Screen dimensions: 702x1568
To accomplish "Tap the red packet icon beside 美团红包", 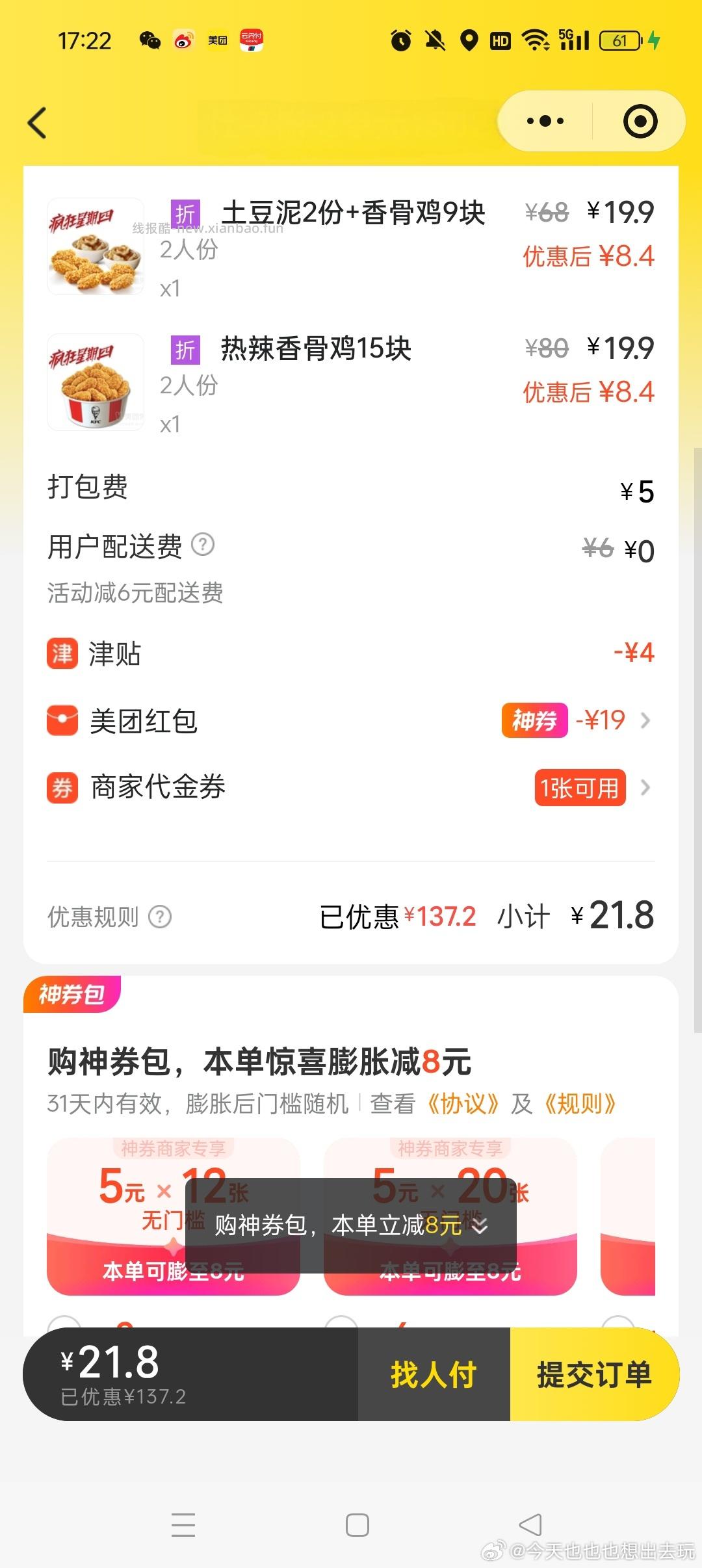I will [x=63, y=720].
